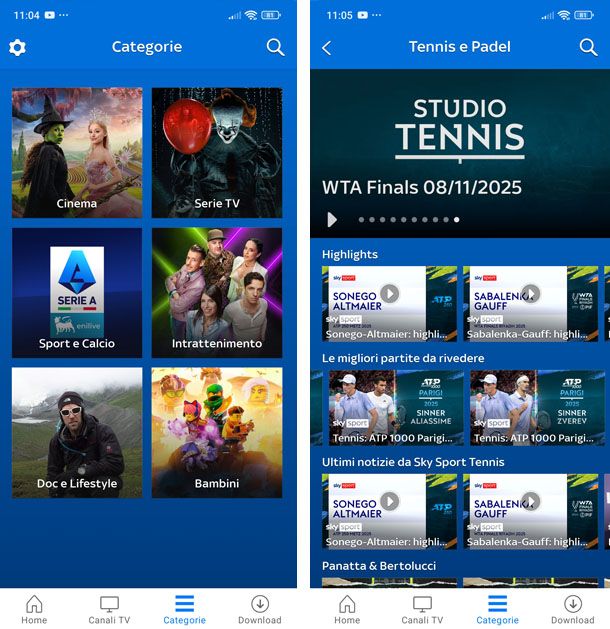
Task: Open the Intrattenimento category
Action: point(217,292)
